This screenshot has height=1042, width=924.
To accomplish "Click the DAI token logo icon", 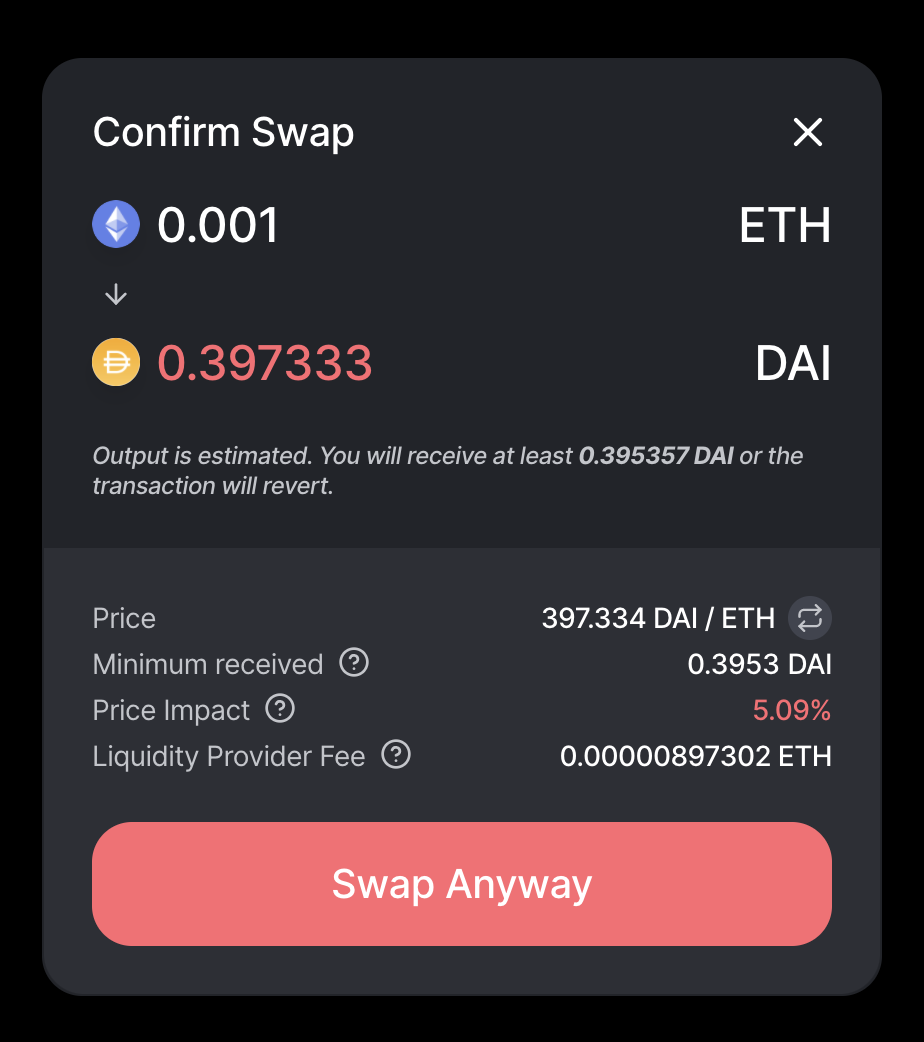I will pos(115,363).
